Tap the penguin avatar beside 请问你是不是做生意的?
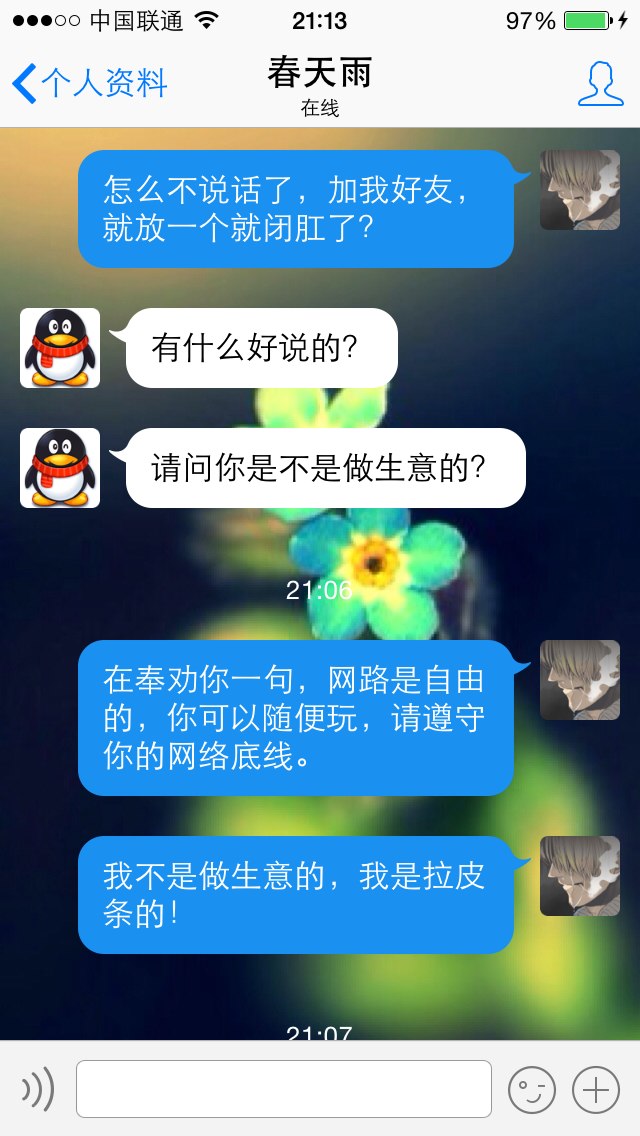This screenshot has height=1136, width=640. coord(60,468)
